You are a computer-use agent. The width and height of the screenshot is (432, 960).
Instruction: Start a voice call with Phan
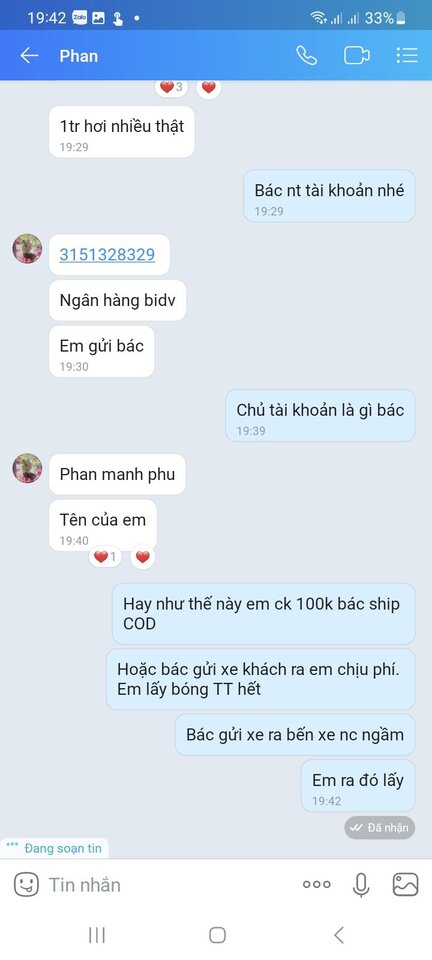307,56
